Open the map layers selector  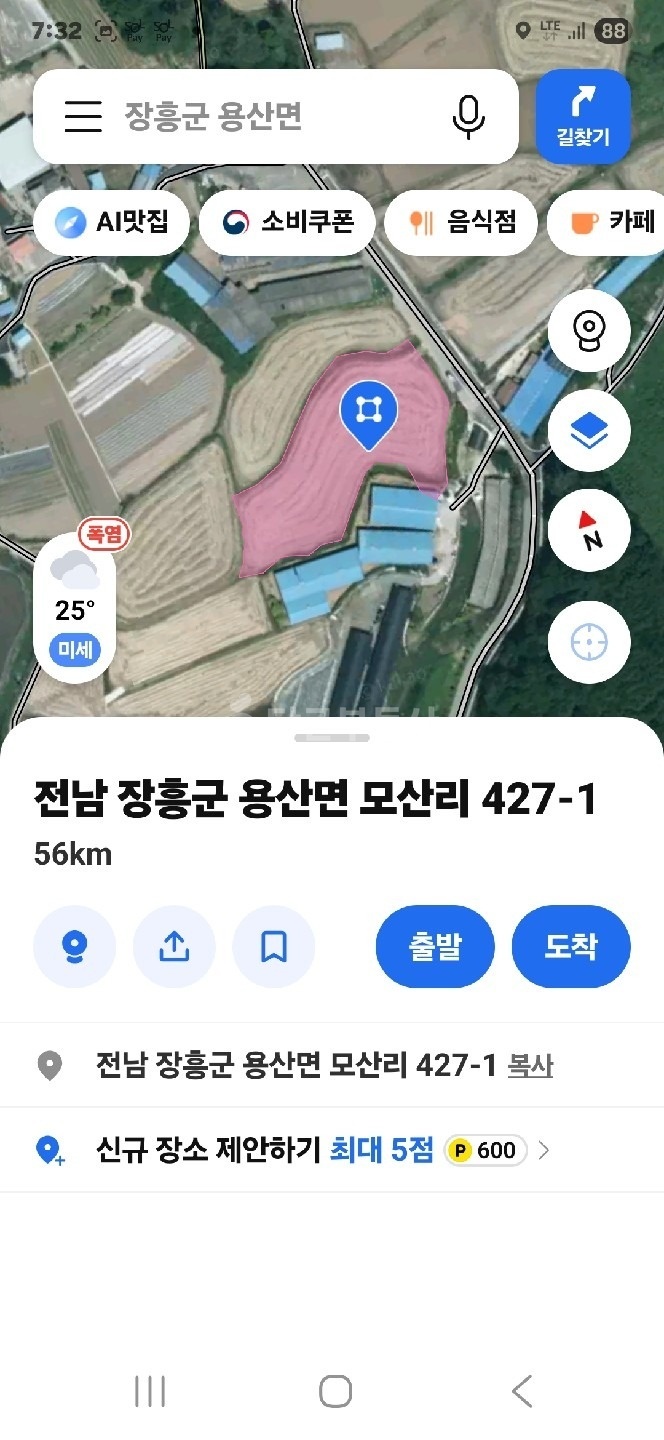[x=590, y=433]
